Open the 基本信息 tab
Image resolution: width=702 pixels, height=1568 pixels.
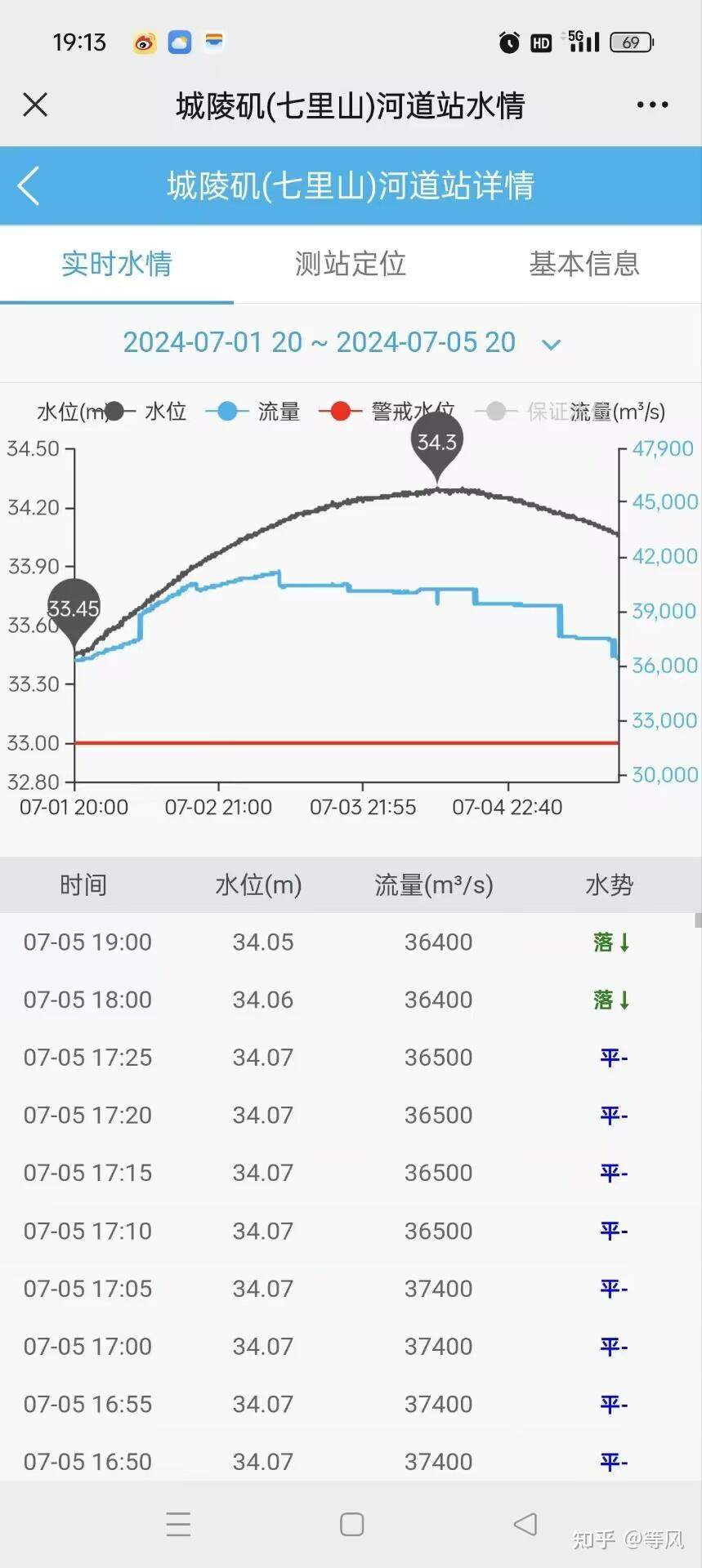click(584, 264)
